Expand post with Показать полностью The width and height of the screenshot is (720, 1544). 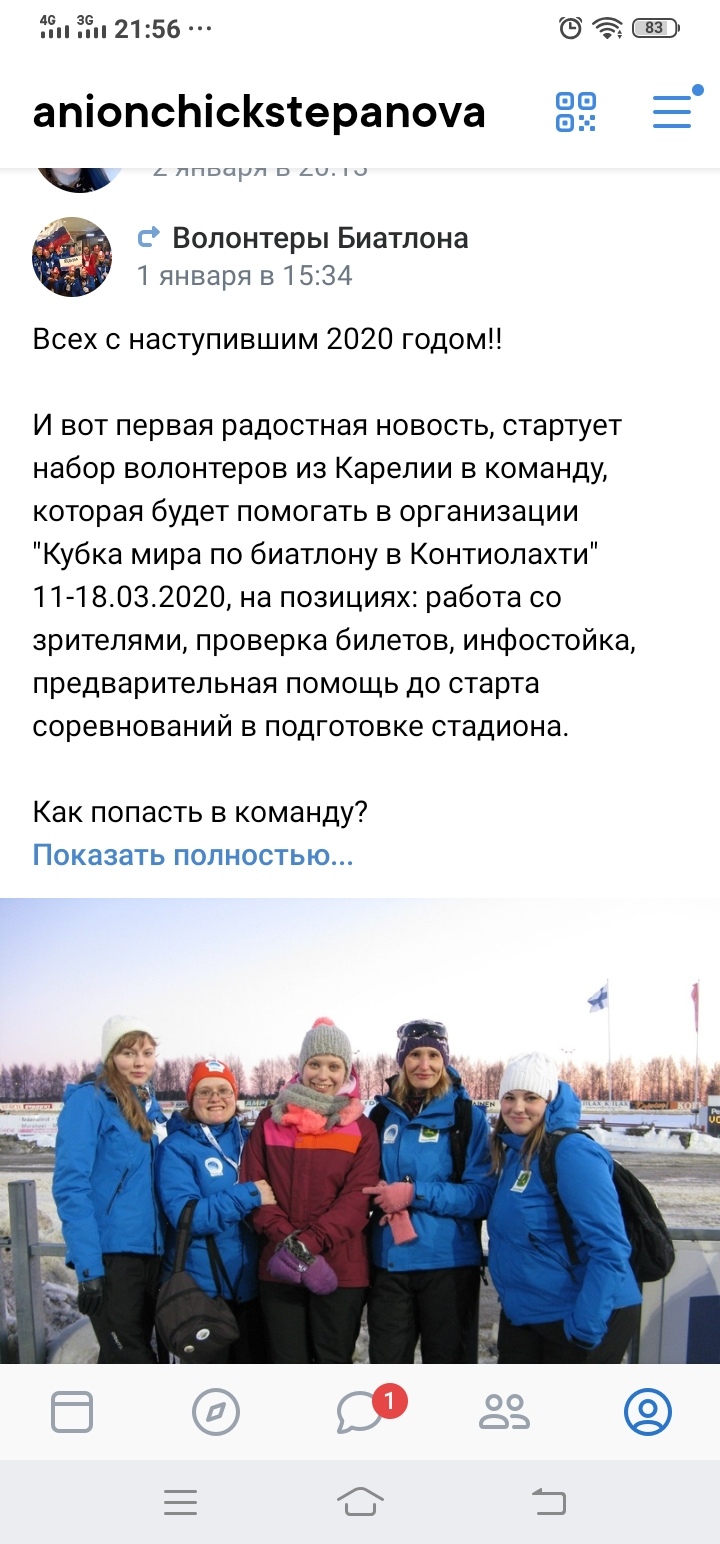point(192,855)
